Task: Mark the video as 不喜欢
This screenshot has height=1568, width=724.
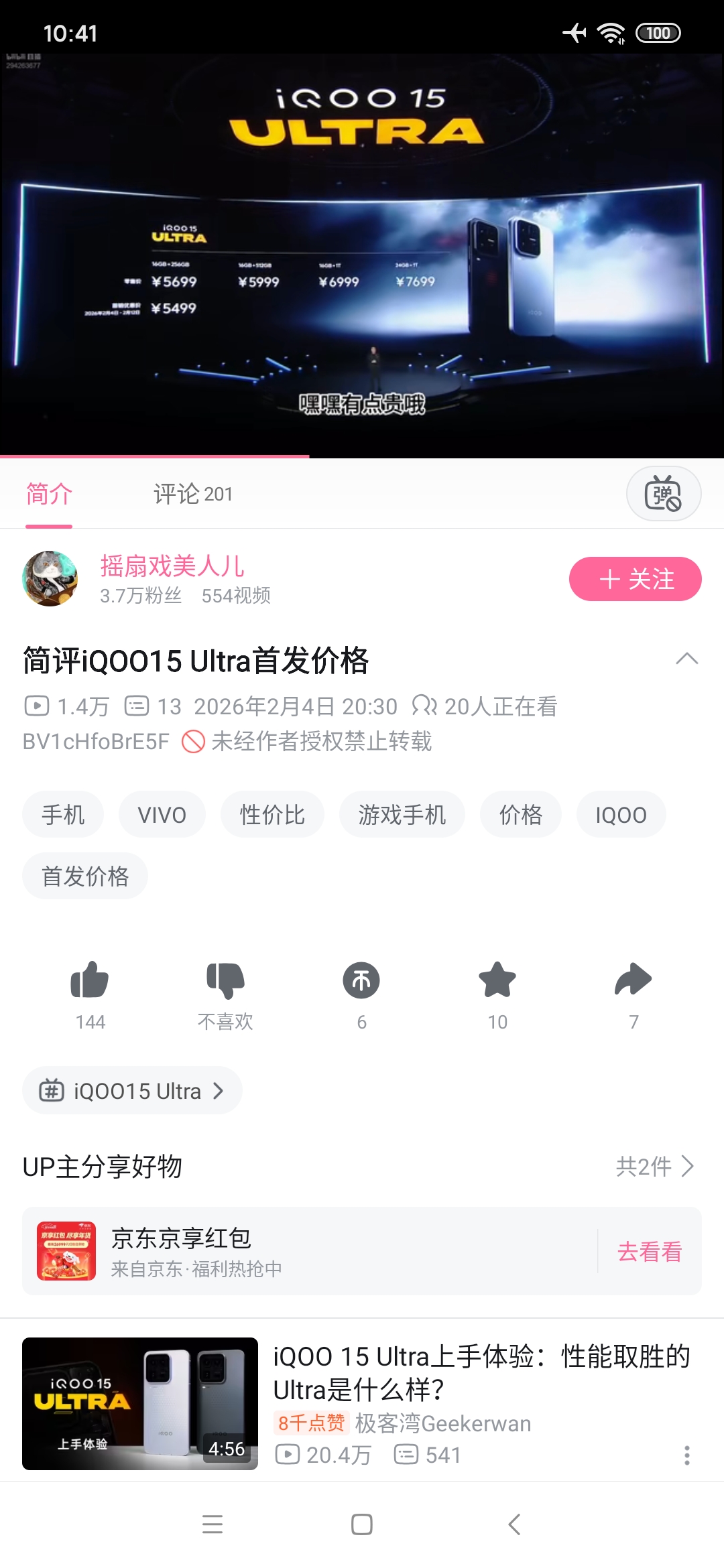Action: tap(225, 981)
